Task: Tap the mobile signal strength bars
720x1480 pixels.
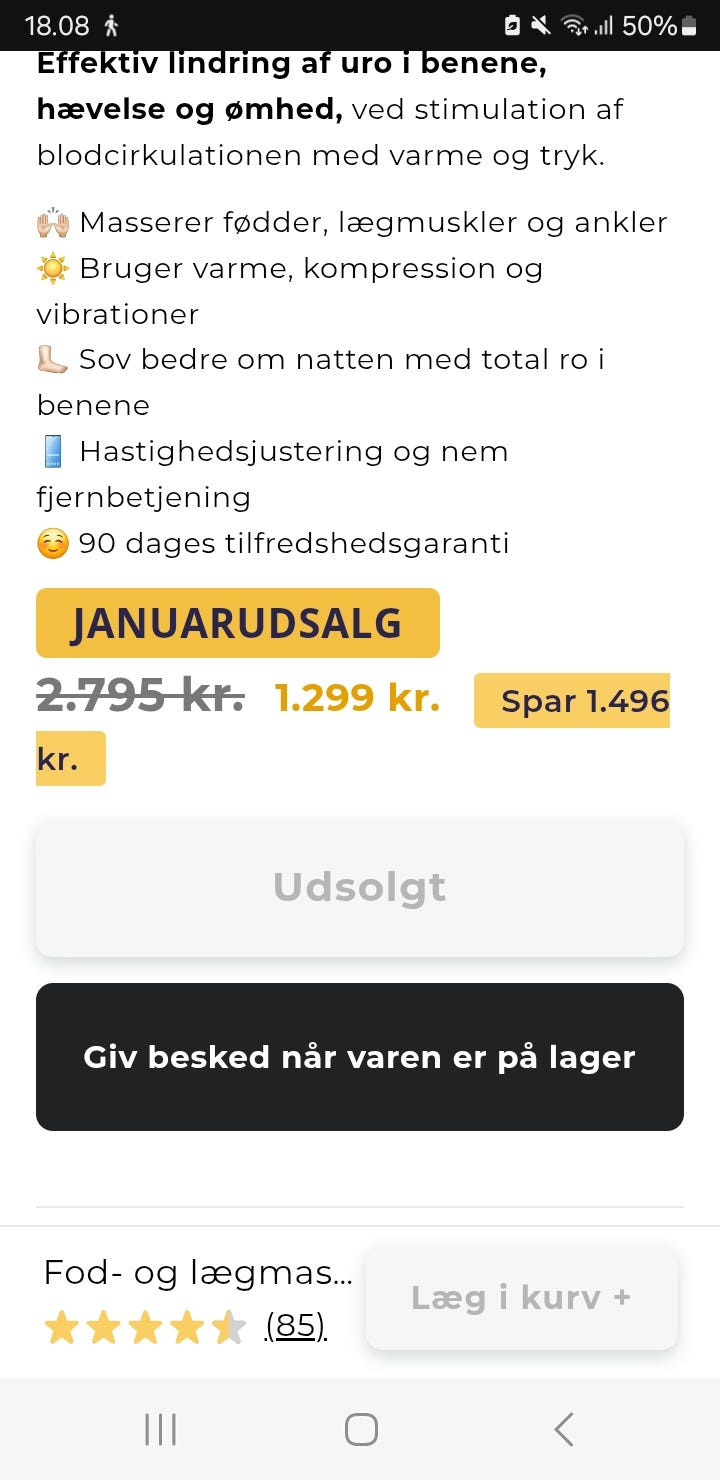Action: pos(604,25)
